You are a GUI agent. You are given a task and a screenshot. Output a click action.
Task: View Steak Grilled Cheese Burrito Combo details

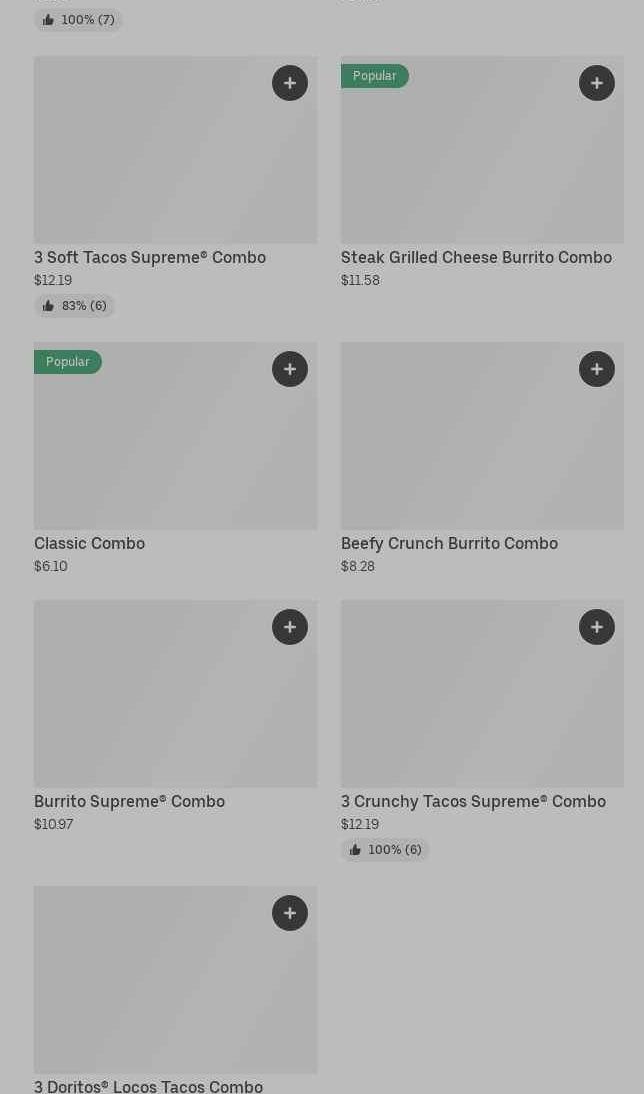coord(476,257)
